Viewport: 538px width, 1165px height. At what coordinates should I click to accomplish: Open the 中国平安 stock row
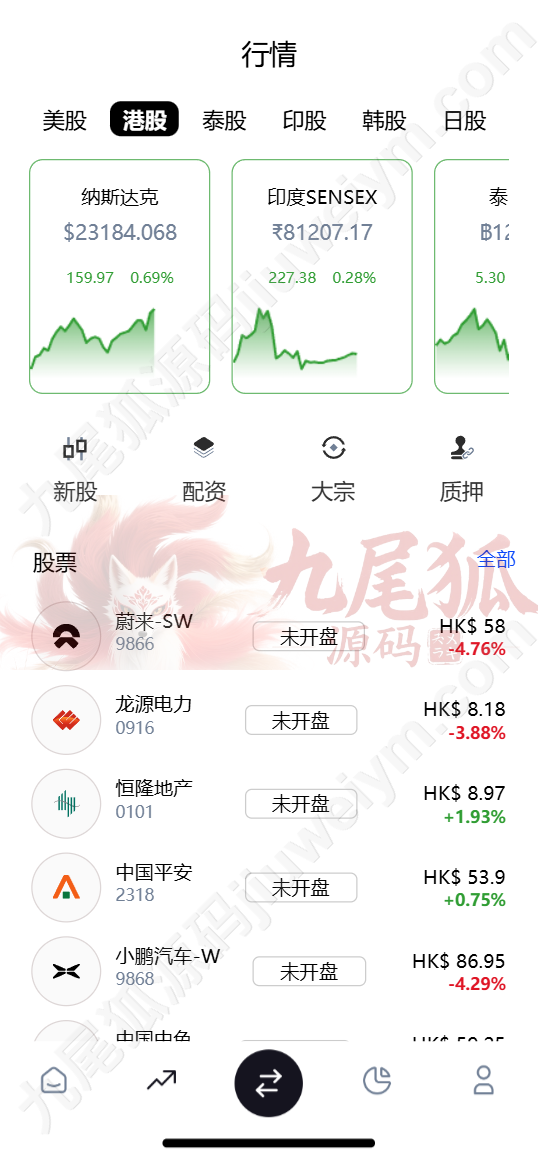coord(269,888)
